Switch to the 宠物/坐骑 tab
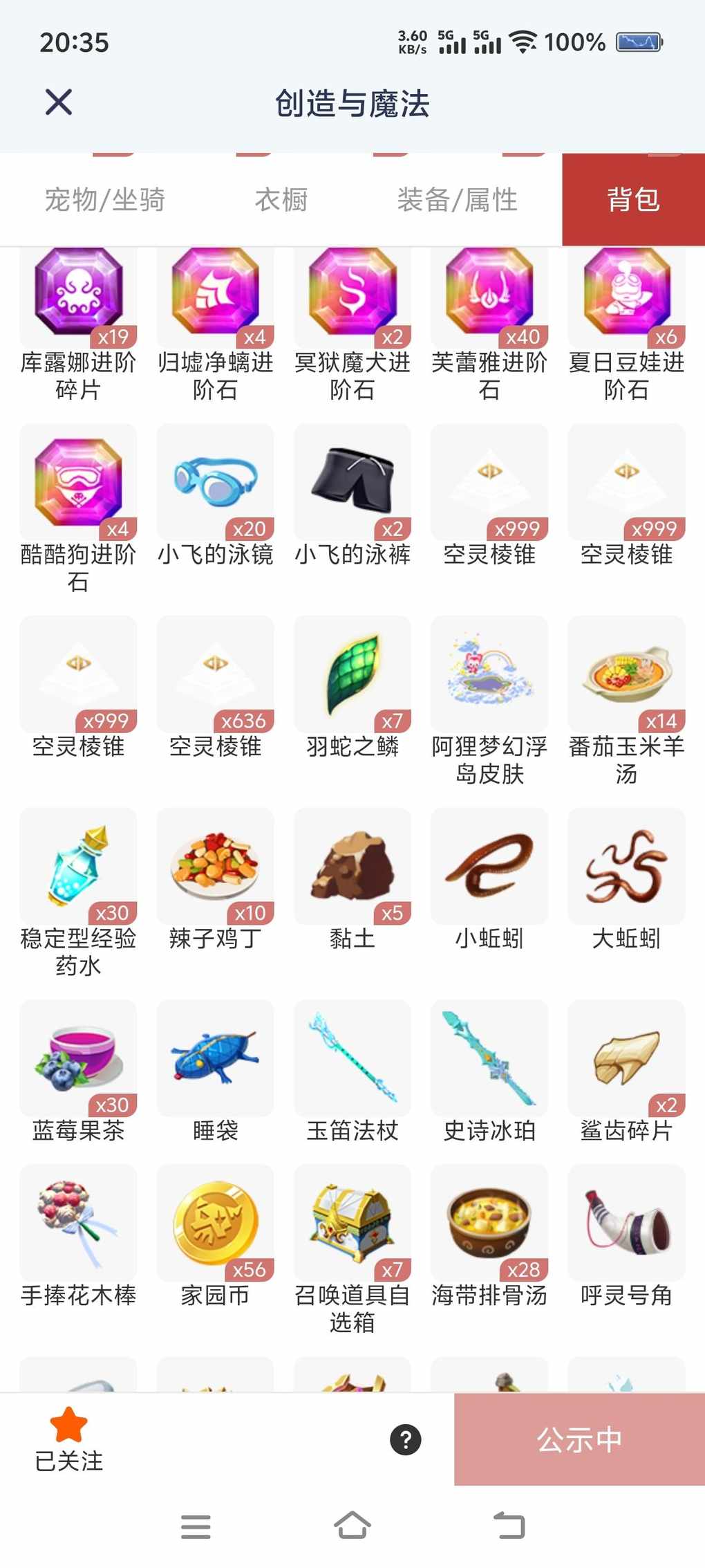This screenshot has height=1568, width=705. tap(105, 200)
